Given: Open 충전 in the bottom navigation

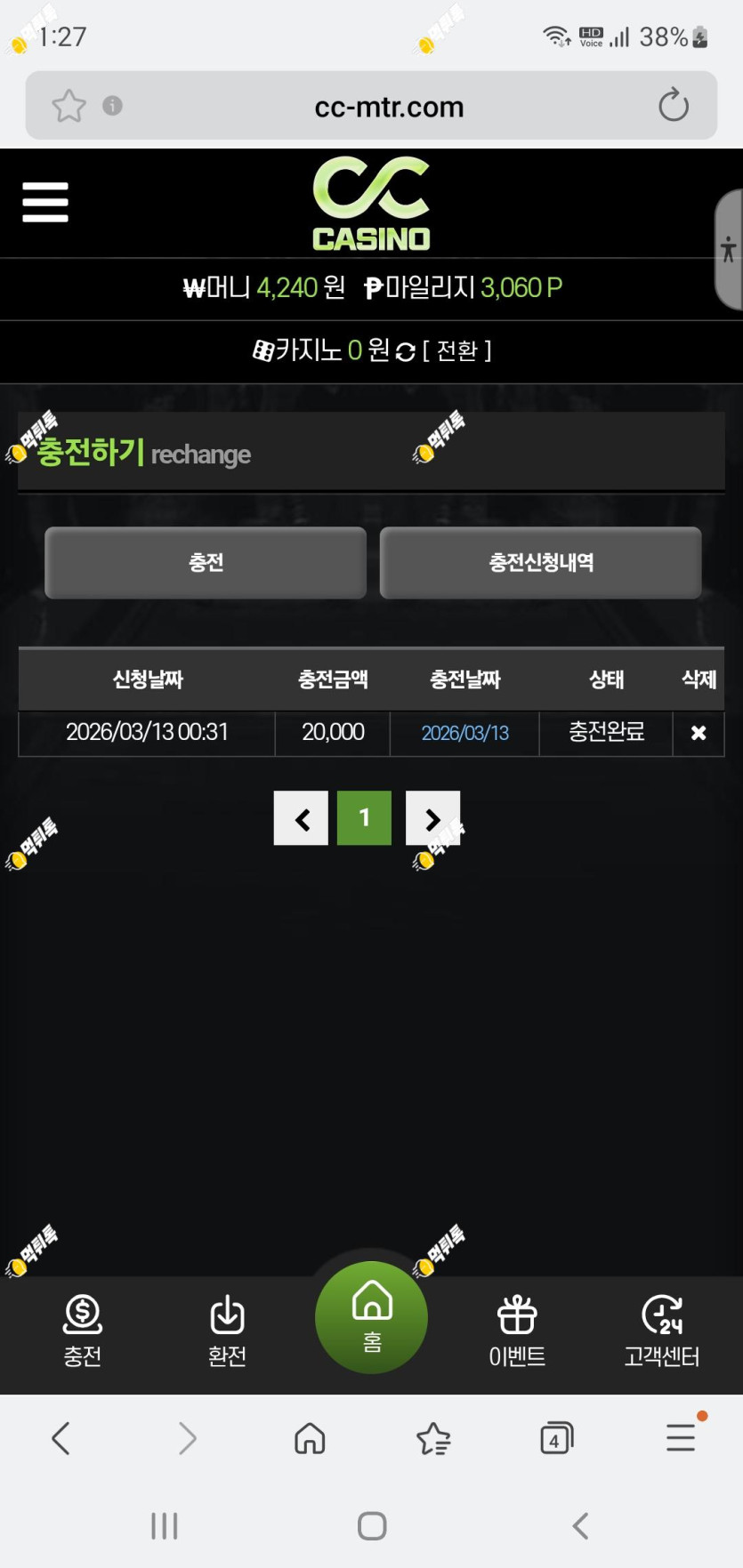Looking at the screenshot, I should point(83,1331).
